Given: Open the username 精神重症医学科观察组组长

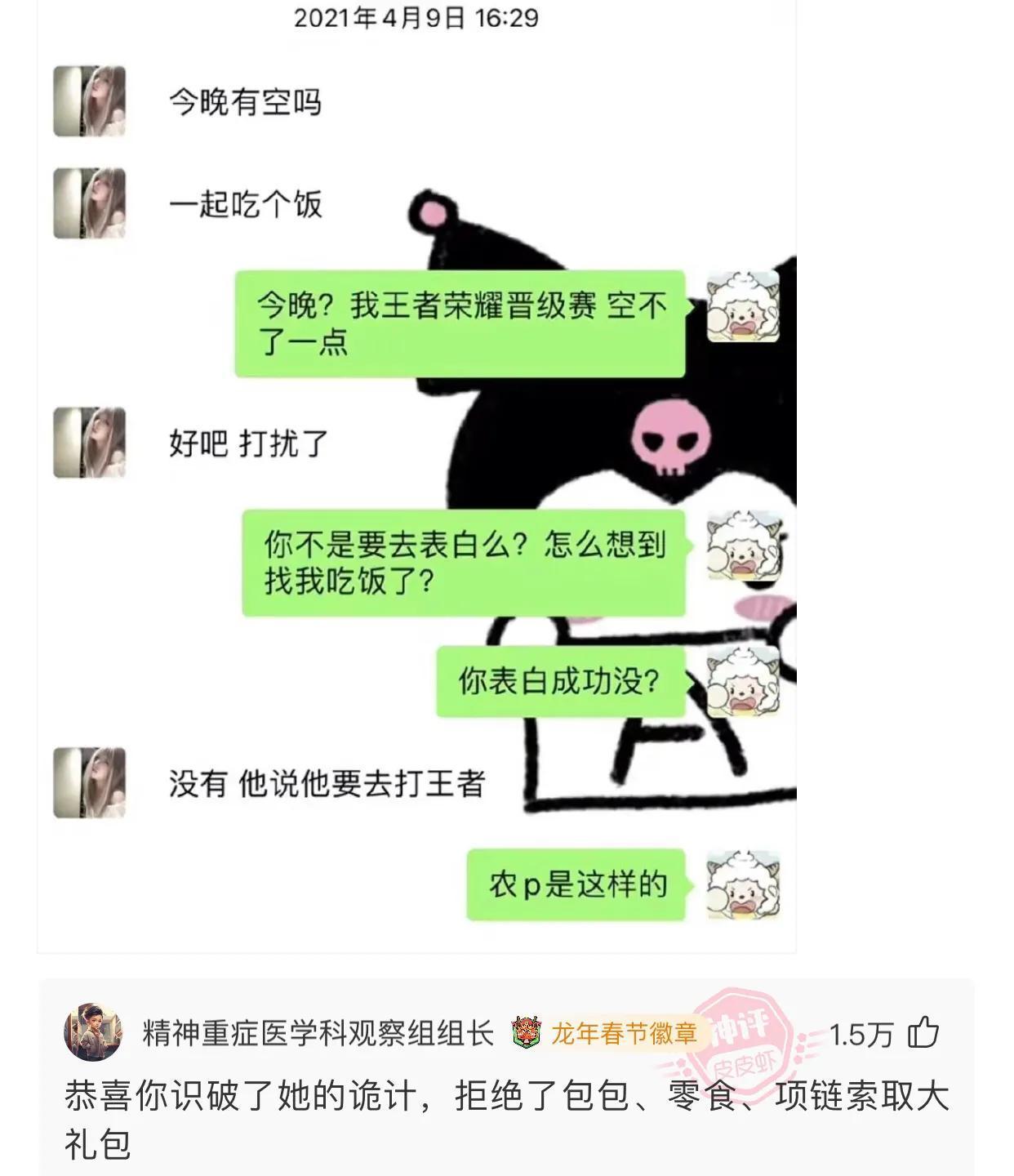Looking at the screenshot, I should point(318,1034).
